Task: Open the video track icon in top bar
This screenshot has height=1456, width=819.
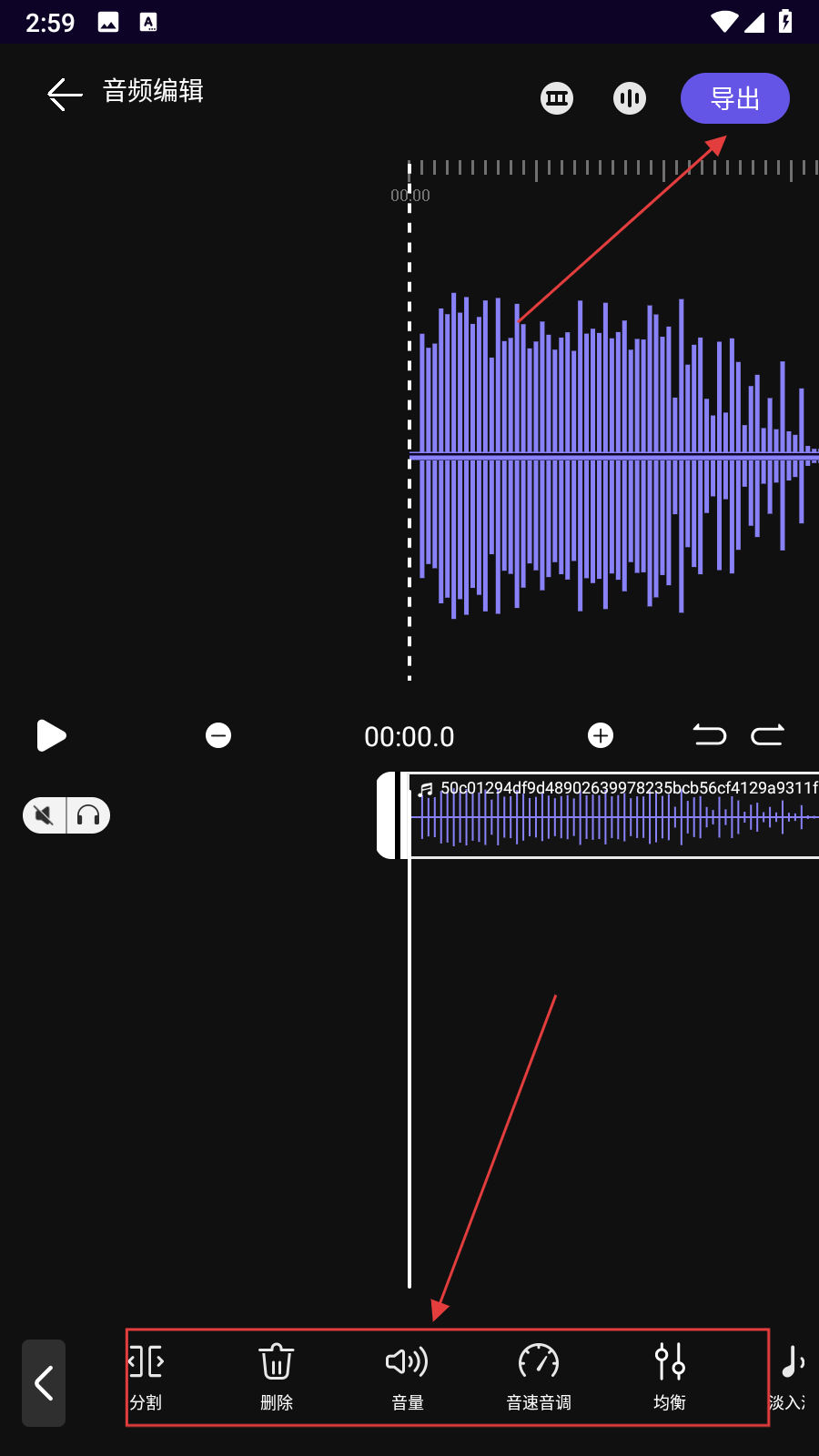Action: tap(557, 98)
